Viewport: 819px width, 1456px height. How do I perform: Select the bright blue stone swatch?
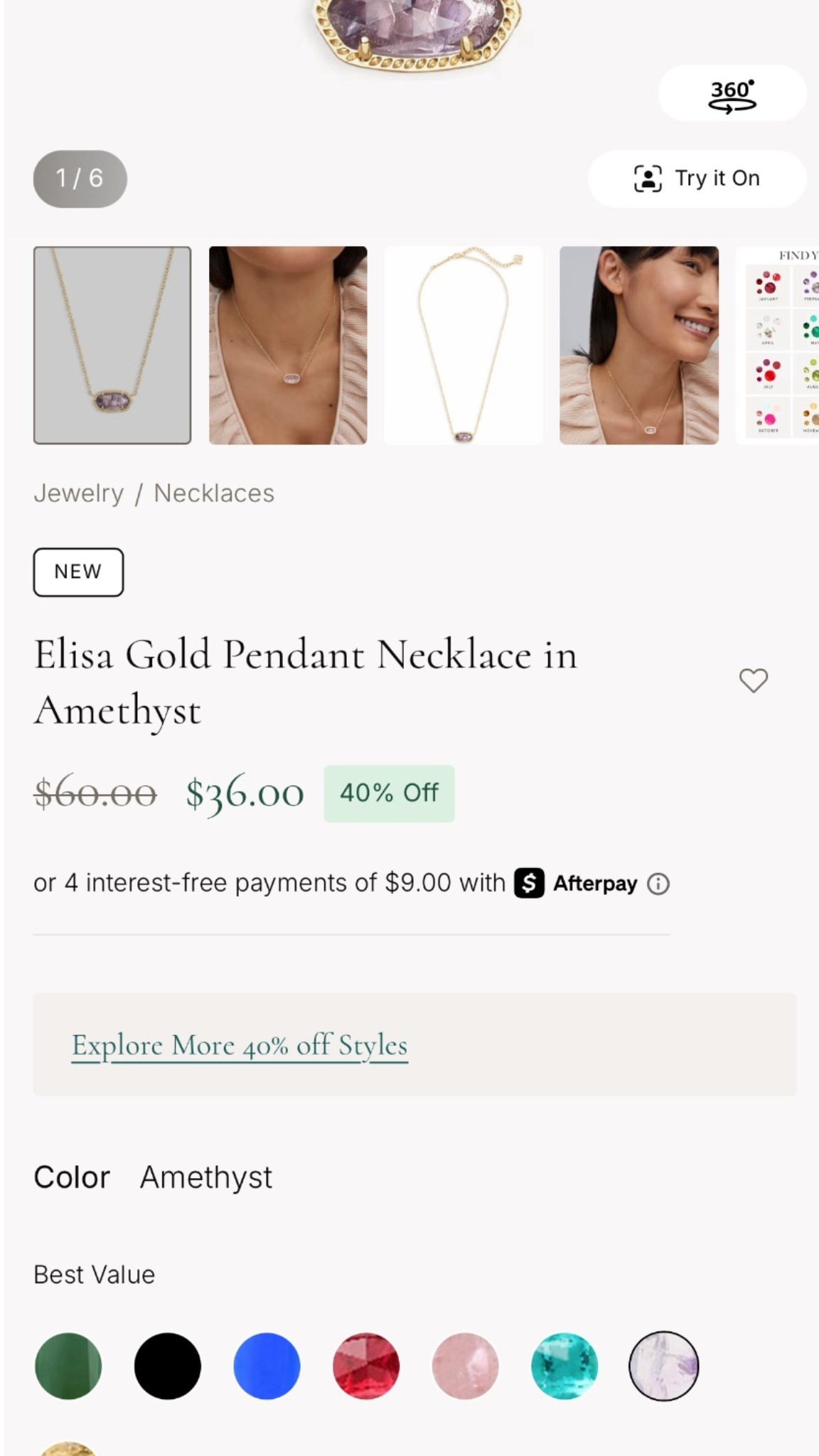[267, 1366]
